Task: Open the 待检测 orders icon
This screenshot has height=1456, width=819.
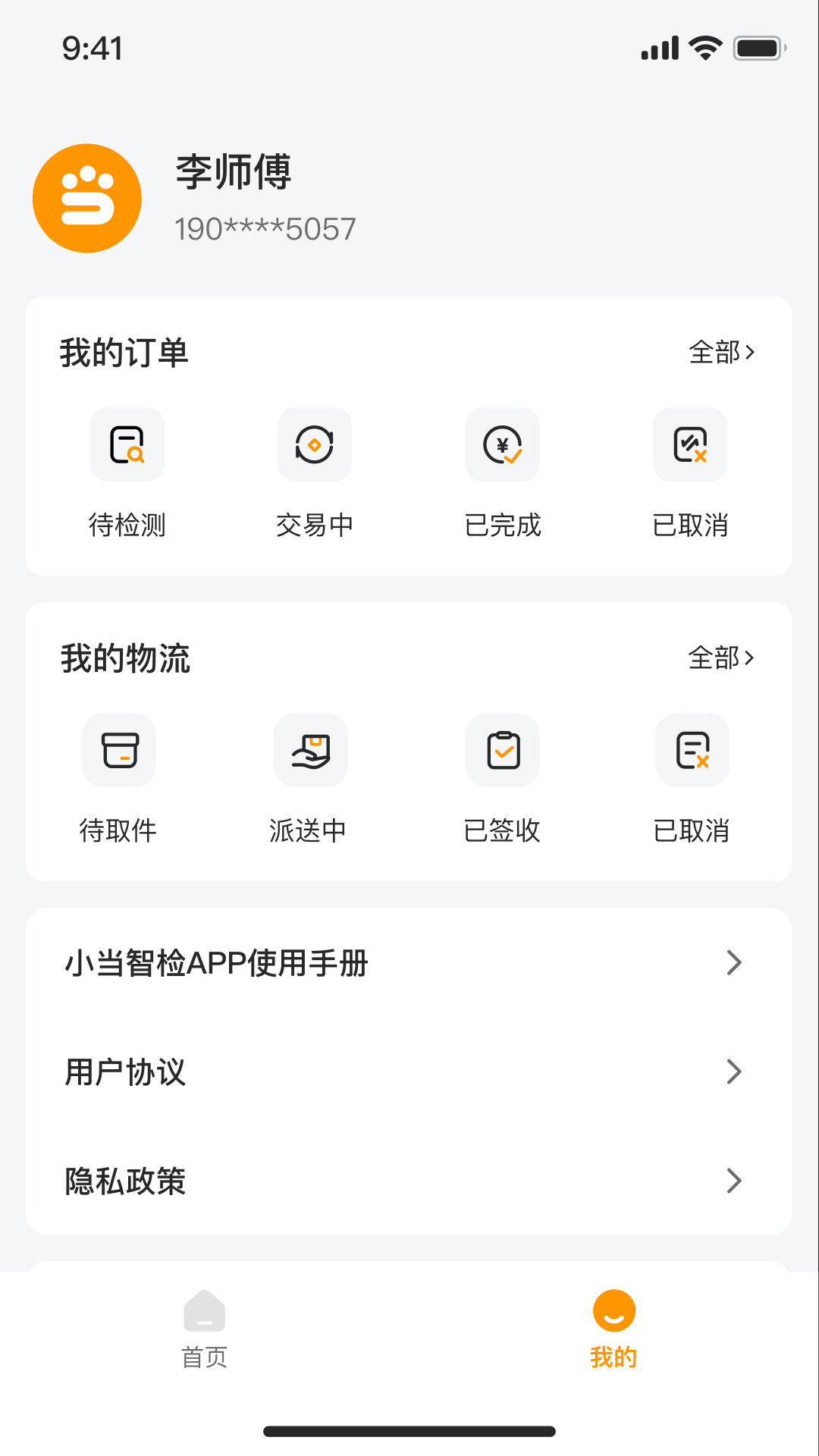Action: (x=127, y=445)
